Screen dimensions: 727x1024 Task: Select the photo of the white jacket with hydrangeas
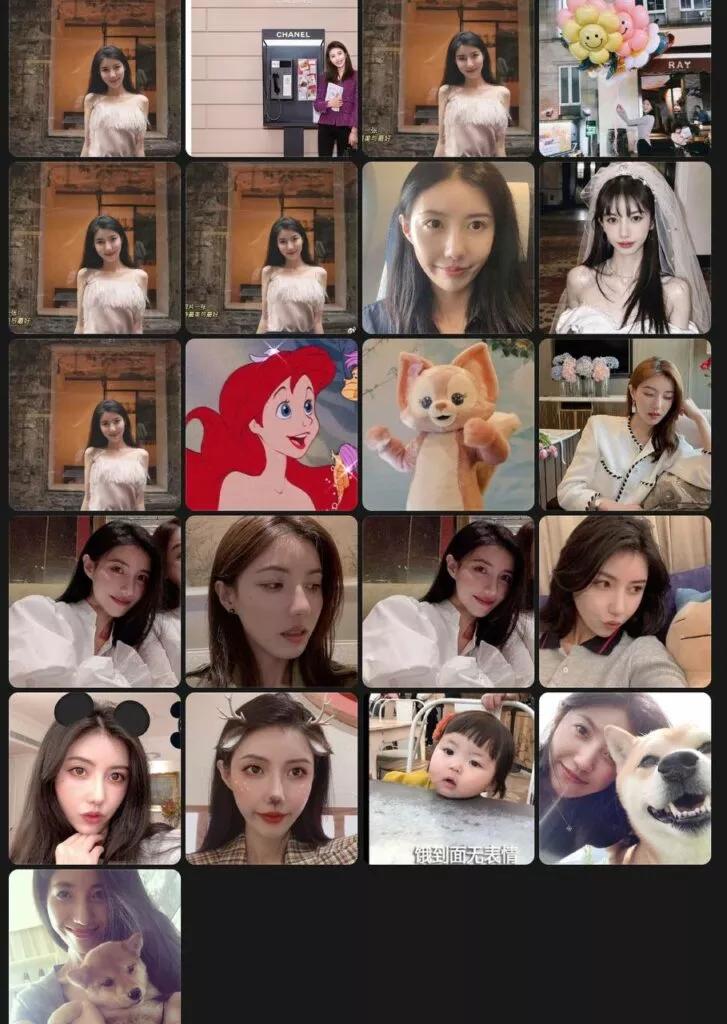coord(625,425)
